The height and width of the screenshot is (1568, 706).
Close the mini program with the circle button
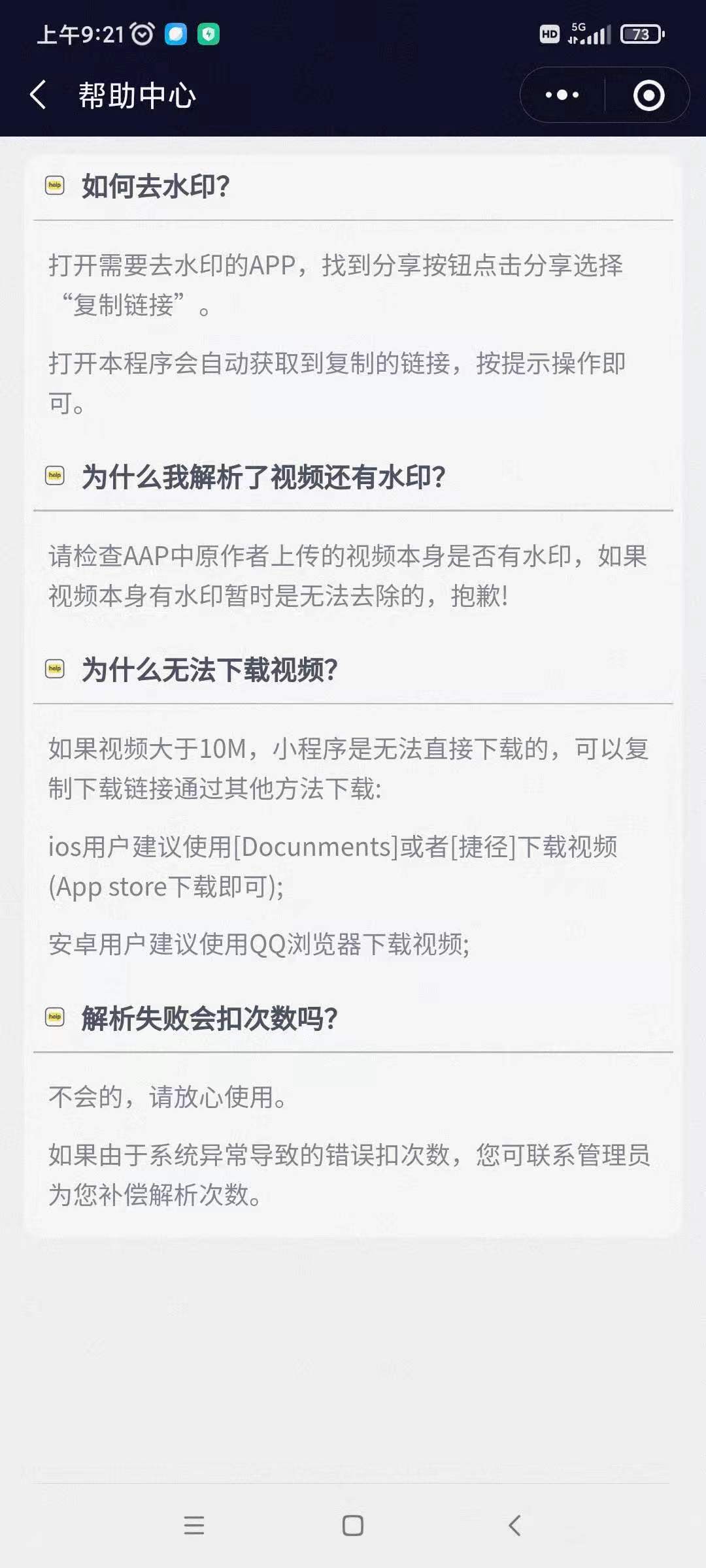(648, 95)
